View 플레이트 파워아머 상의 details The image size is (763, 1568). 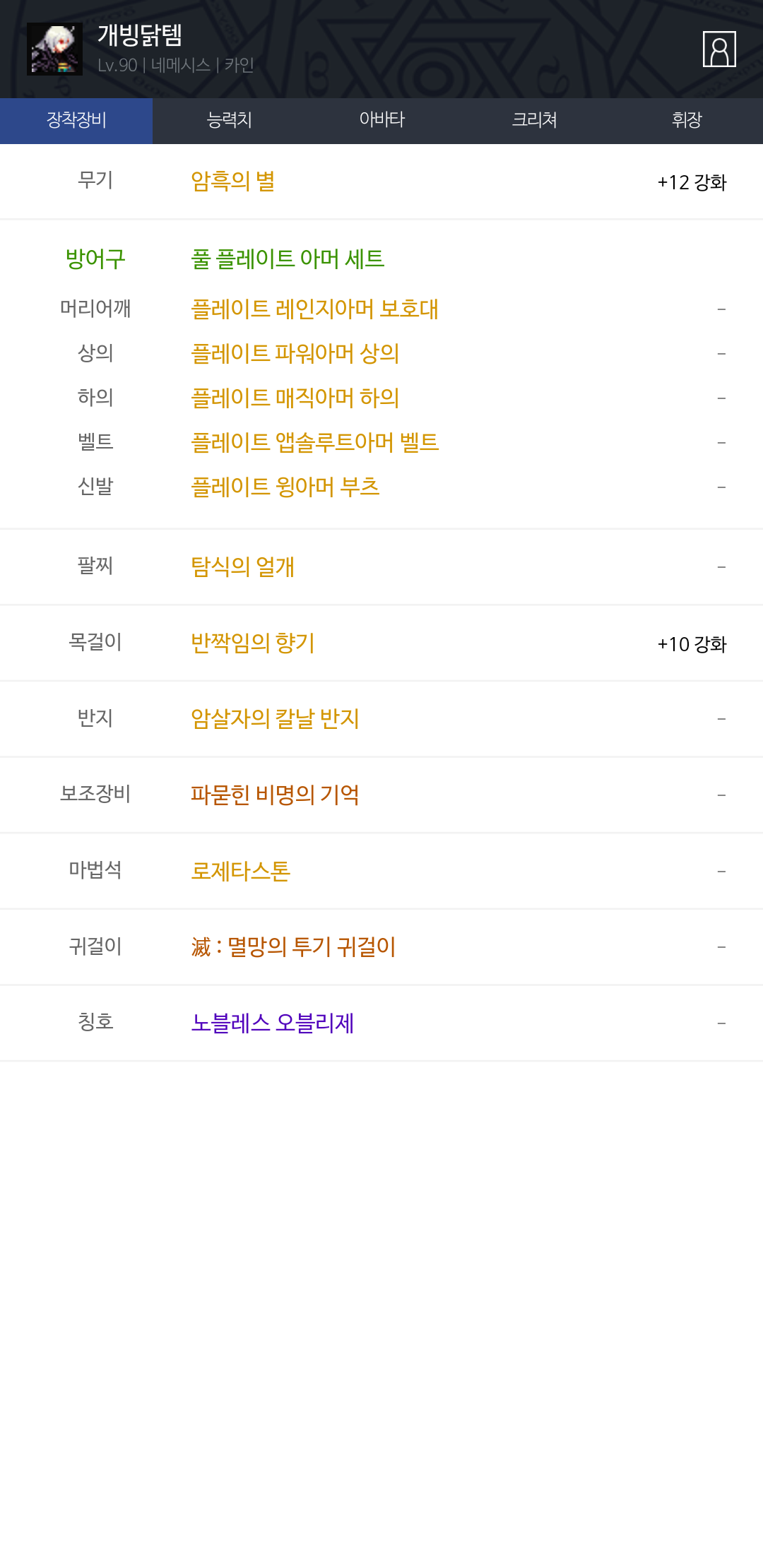[x=295, y=354]
